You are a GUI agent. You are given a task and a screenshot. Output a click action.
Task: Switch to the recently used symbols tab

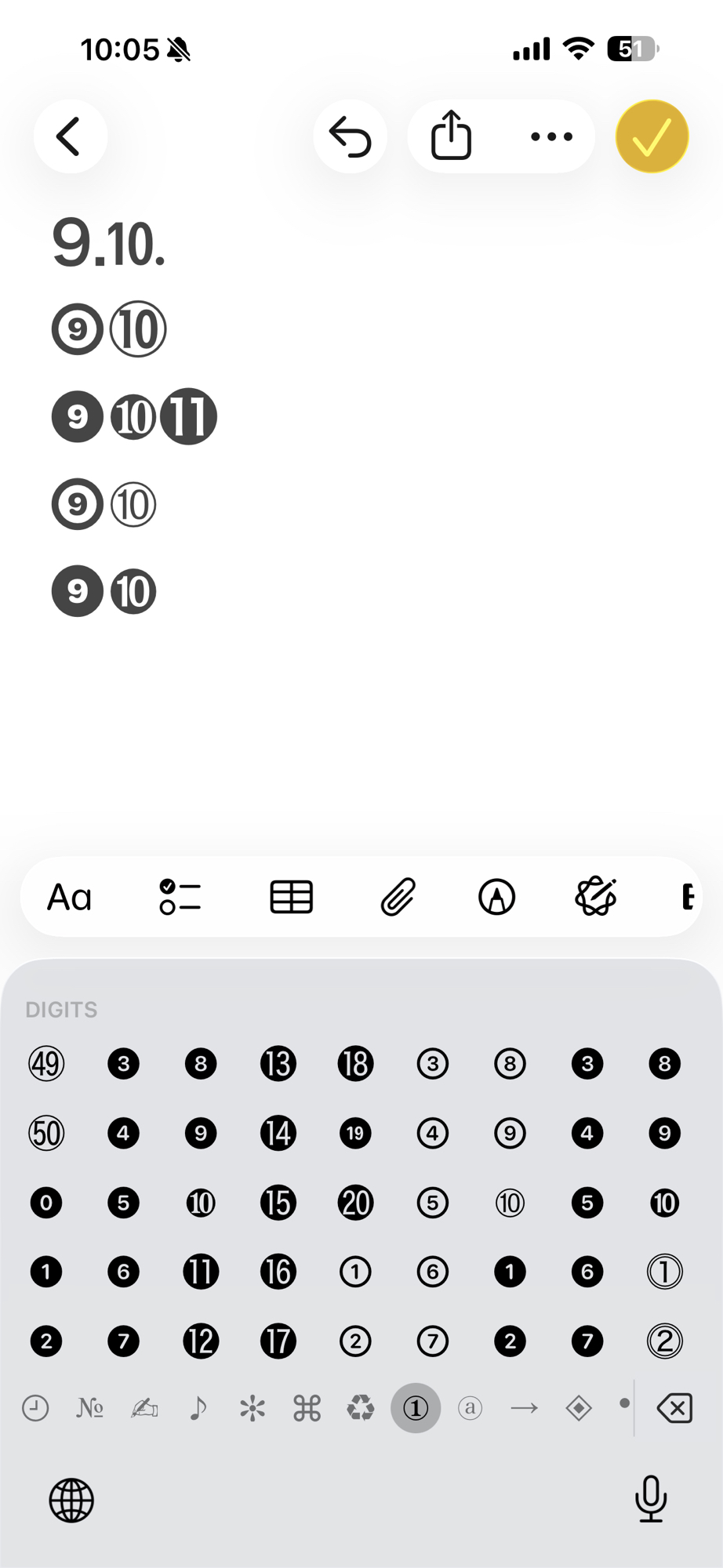tap(35, 1409)
